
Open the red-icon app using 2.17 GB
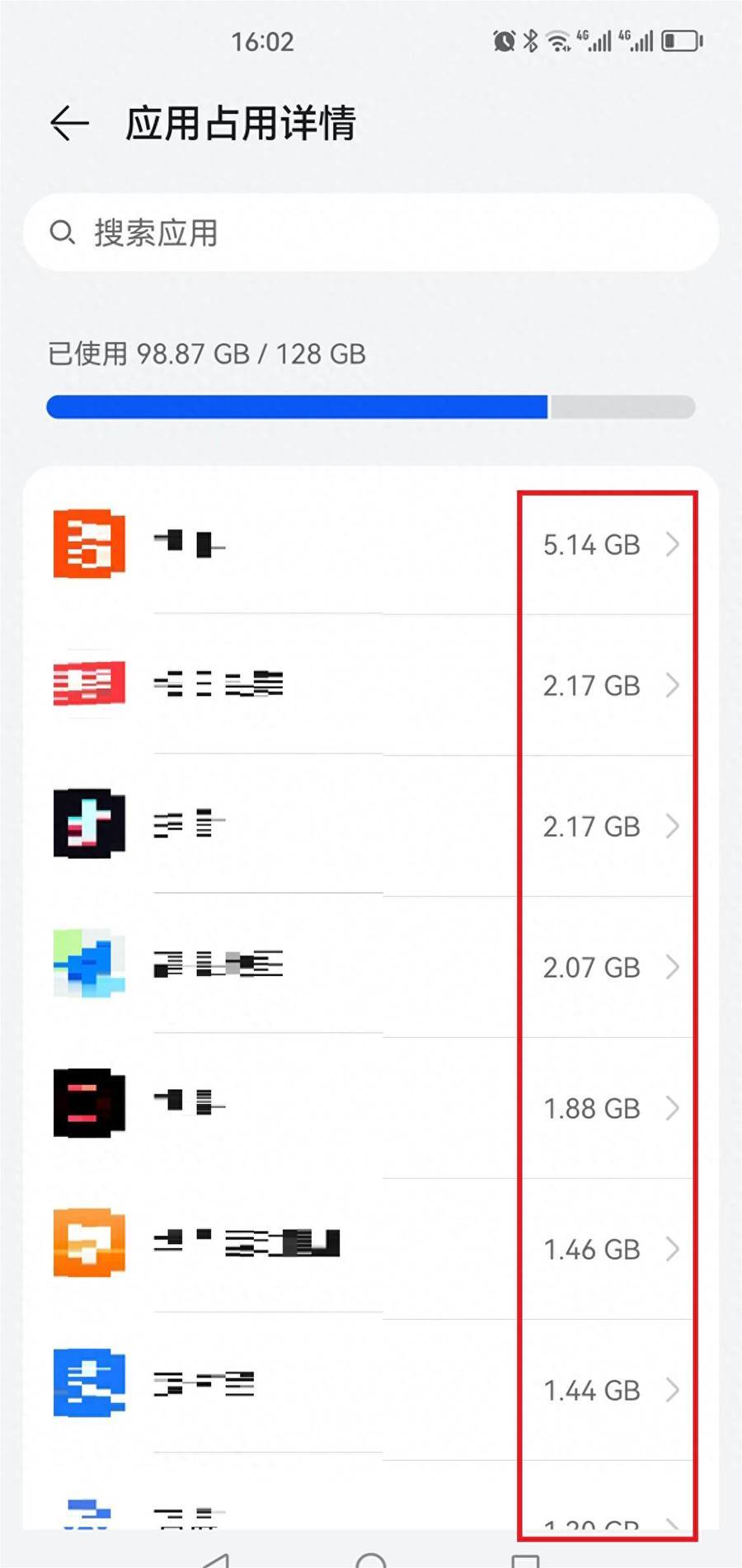click(371, 684)
